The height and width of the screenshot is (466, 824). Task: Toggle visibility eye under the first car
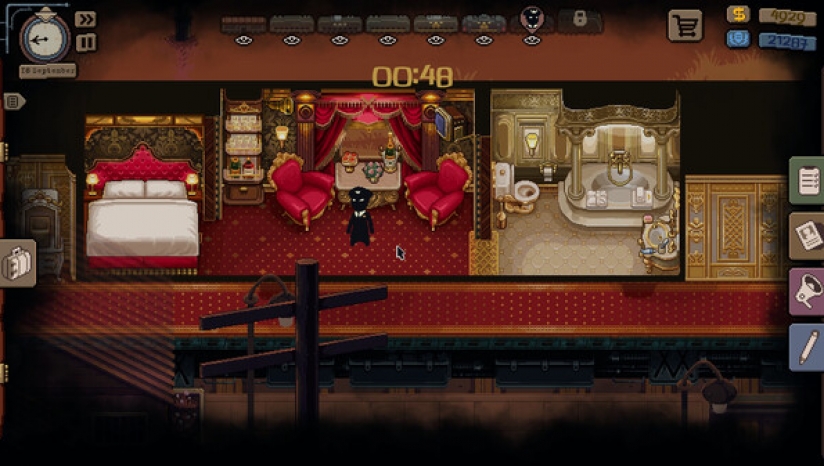click(243, 41)
